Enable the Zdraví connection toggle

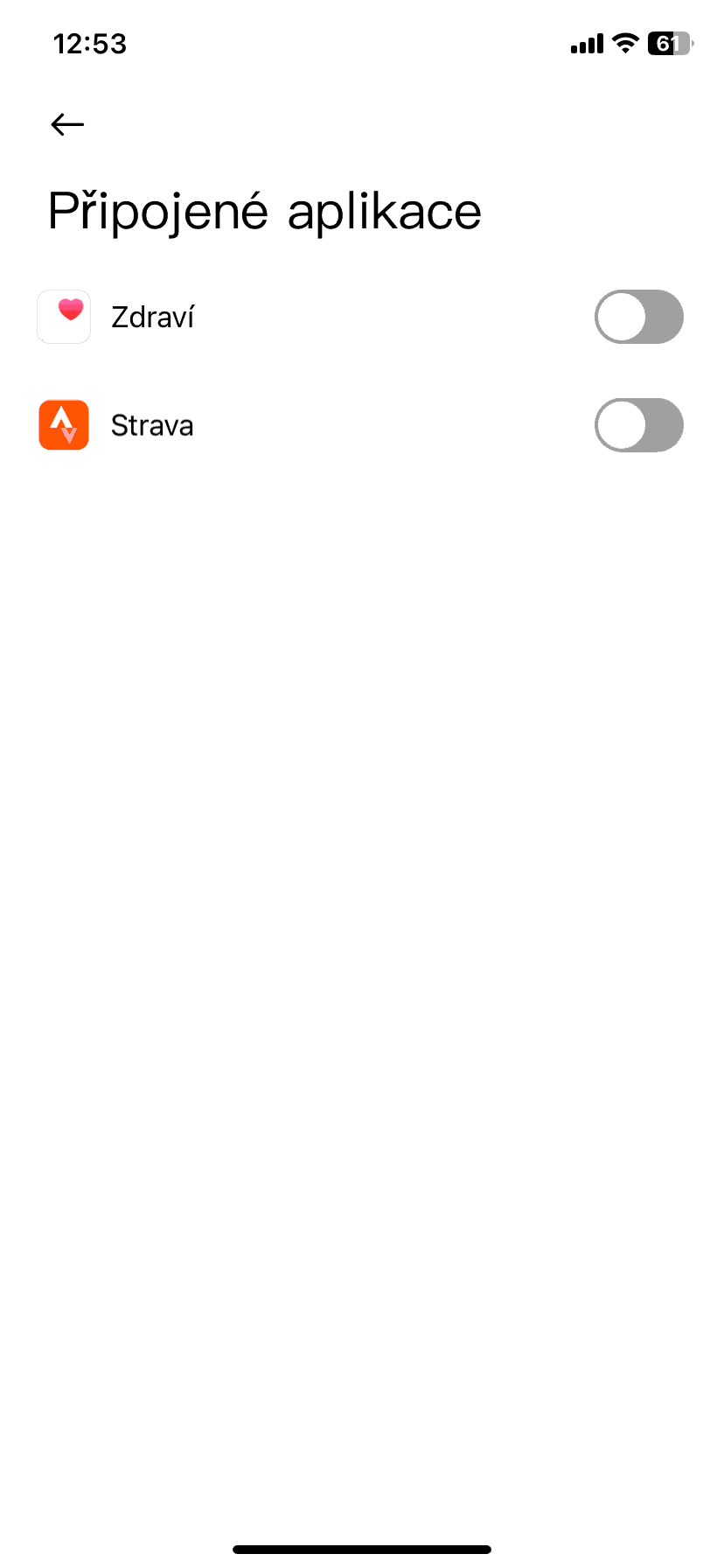pyautogui.click(x=639, y=317)
